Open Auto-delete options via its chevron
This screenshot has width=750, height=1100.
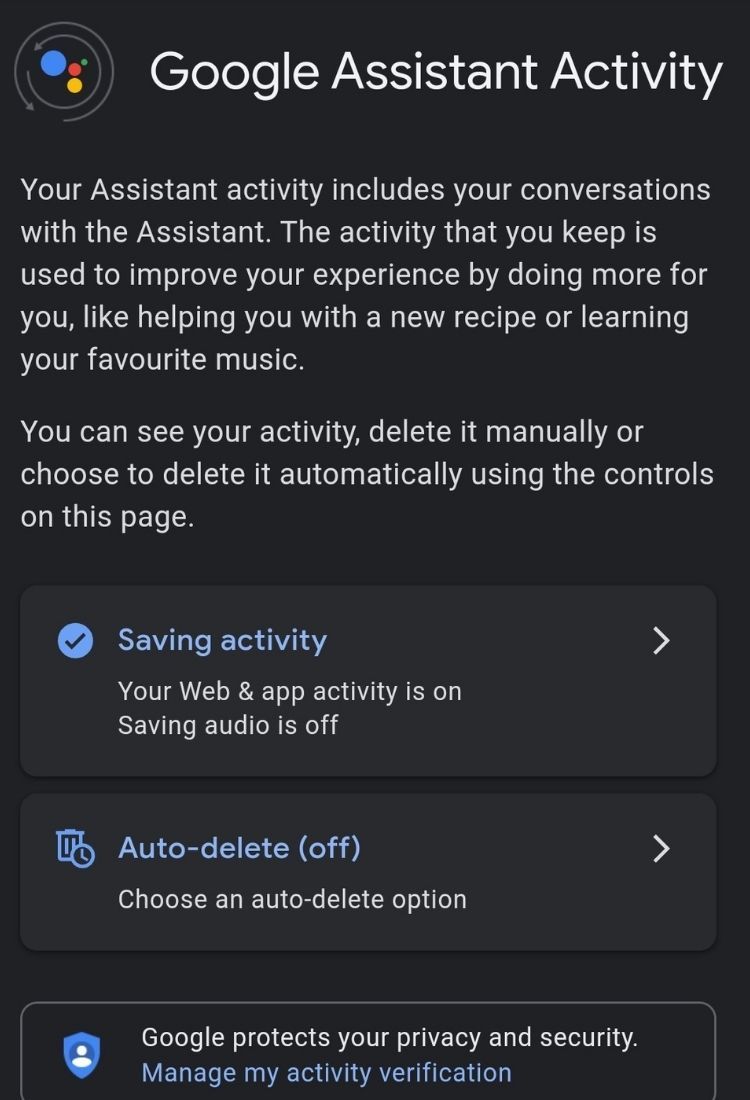[661, 848]
